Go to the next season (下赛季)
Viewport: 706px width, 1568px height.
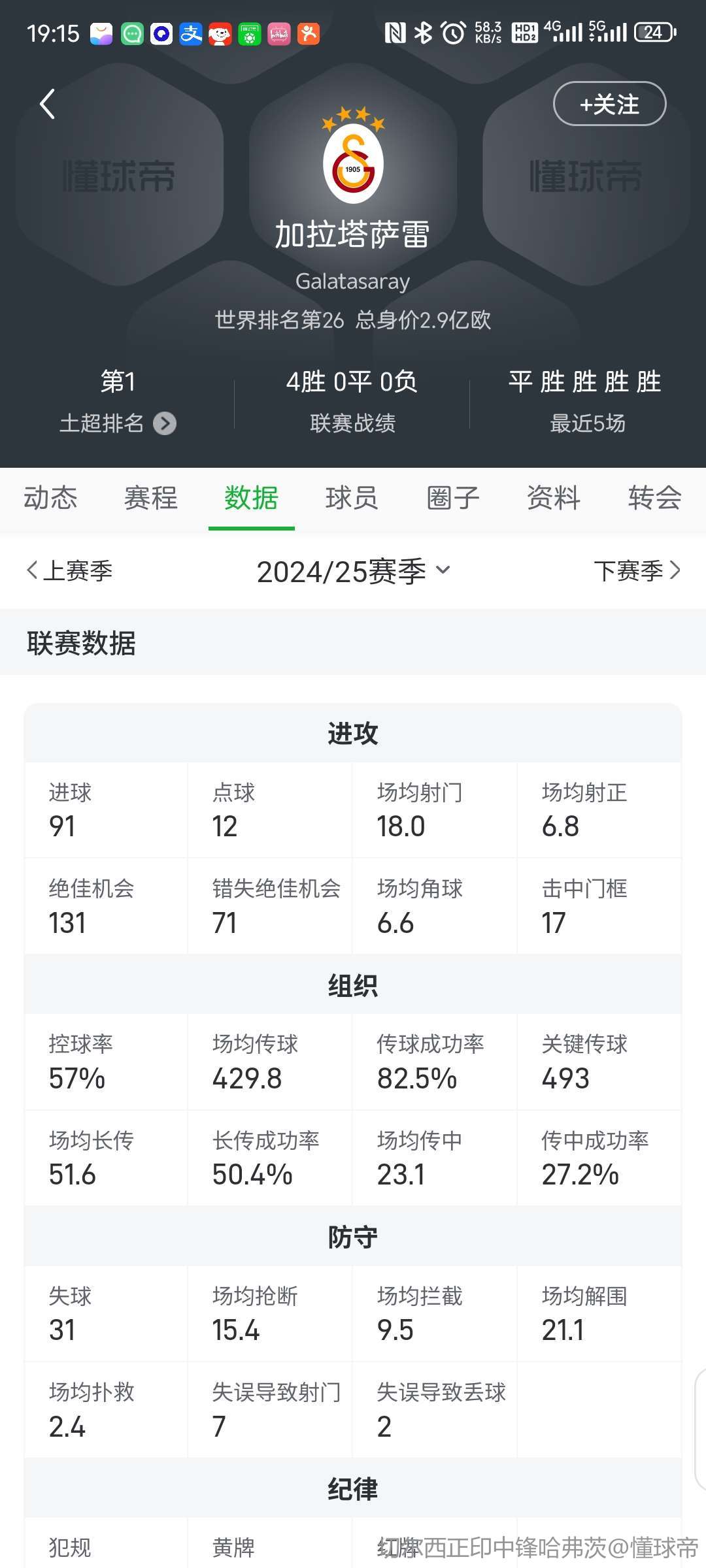coord(637,571)
